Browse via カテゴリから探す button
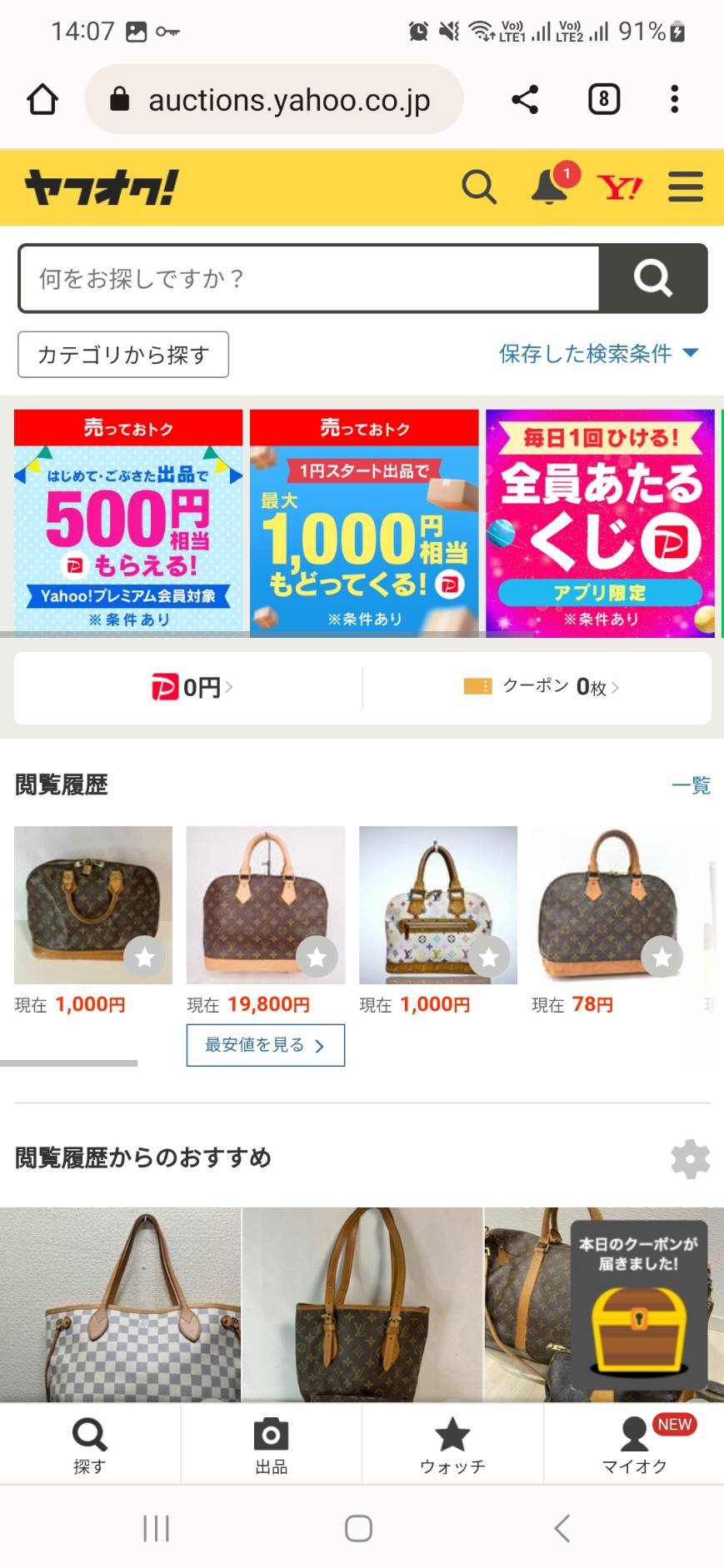Screen dimensions: 724x1568 tap(123, 355)
